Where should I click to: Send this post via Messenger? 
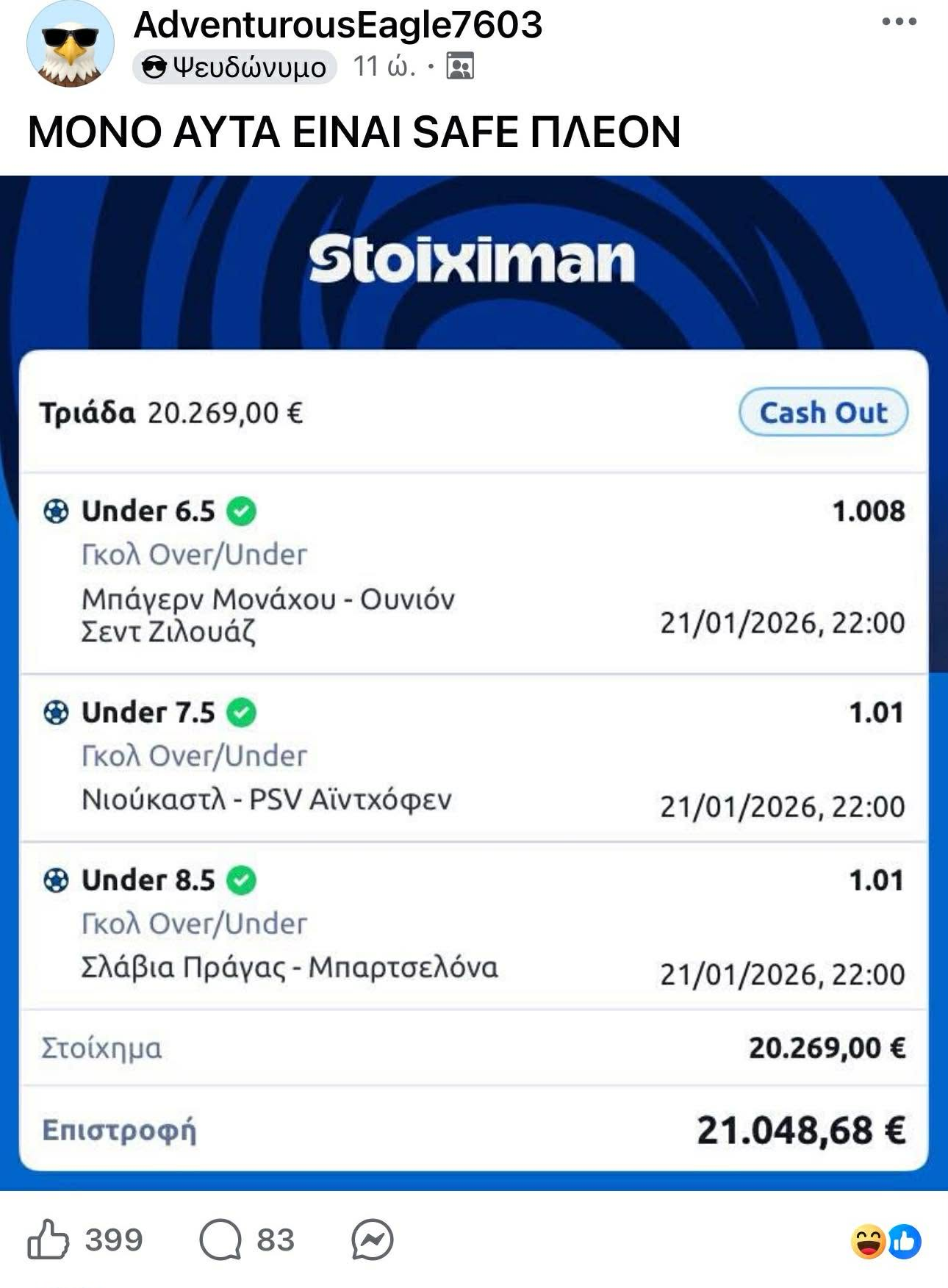(373, 1240)
